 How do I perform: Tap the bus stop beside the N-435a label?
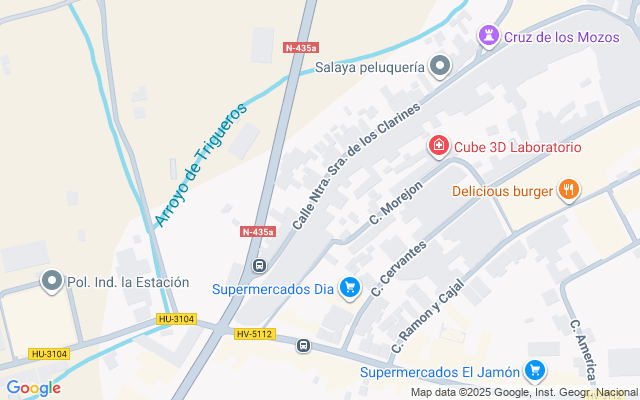(259, 266)
